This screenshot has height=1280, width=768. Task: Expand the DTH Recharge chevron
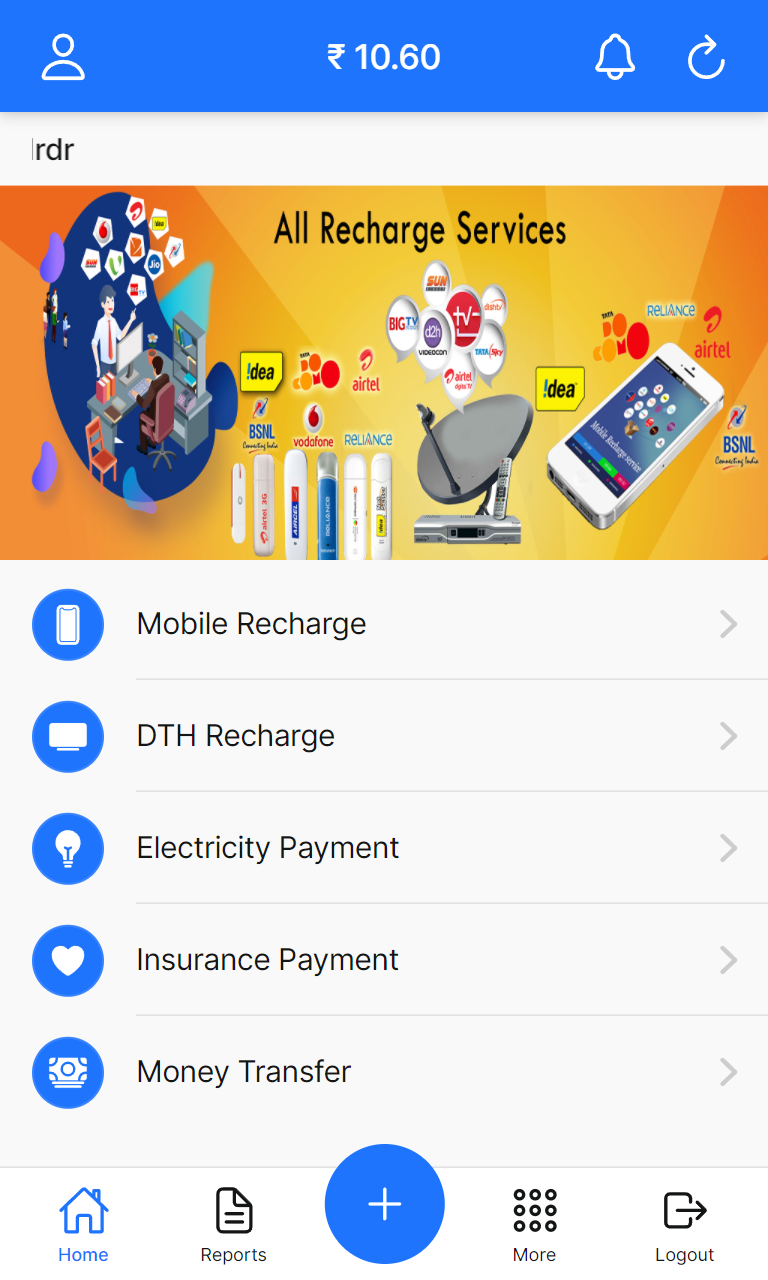pos(729,736)
